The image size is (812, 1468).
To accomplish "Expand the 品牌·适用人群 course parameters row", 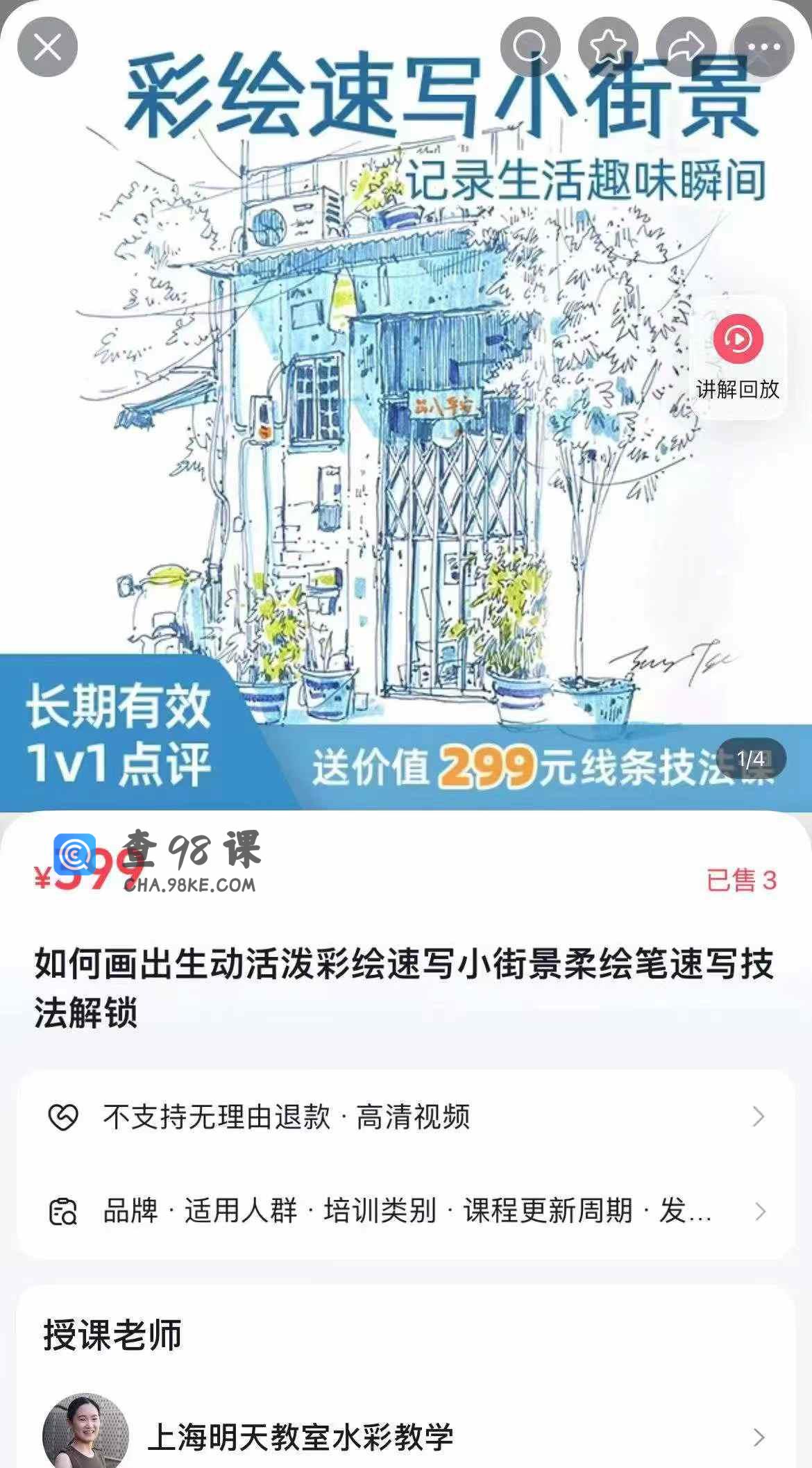I will click(x=406, y=1211).
